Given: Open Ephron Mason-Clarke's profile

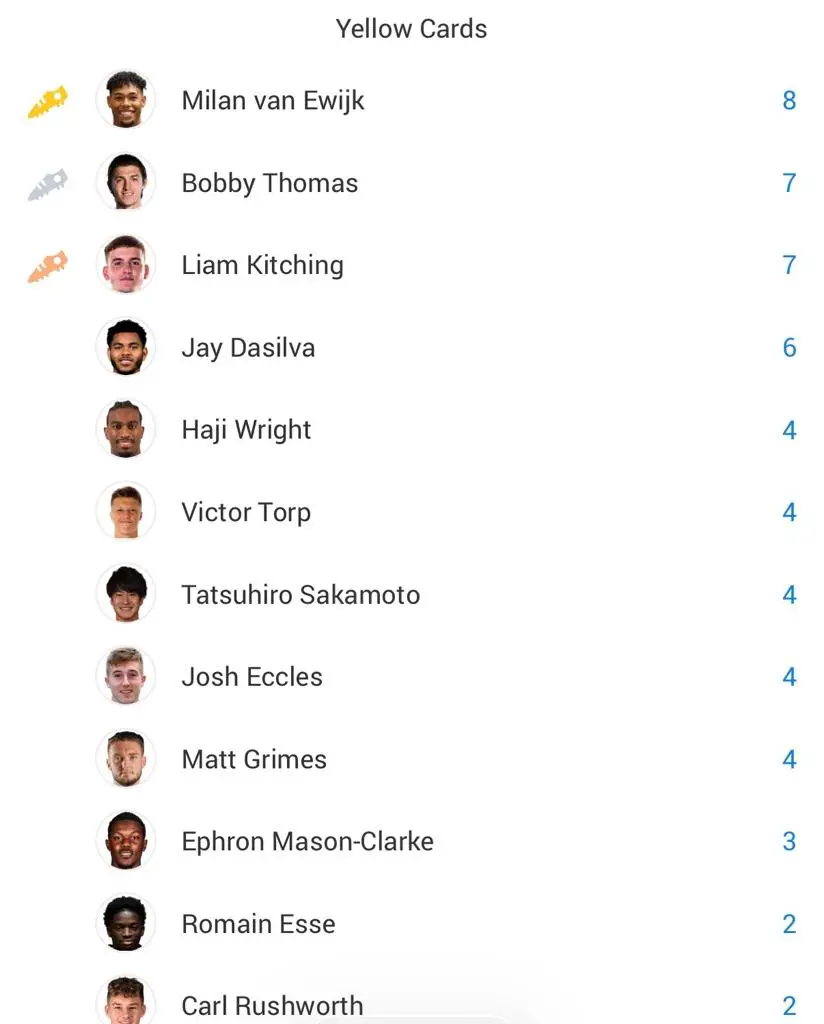Looking at the screenshot, I should (307, 841).
